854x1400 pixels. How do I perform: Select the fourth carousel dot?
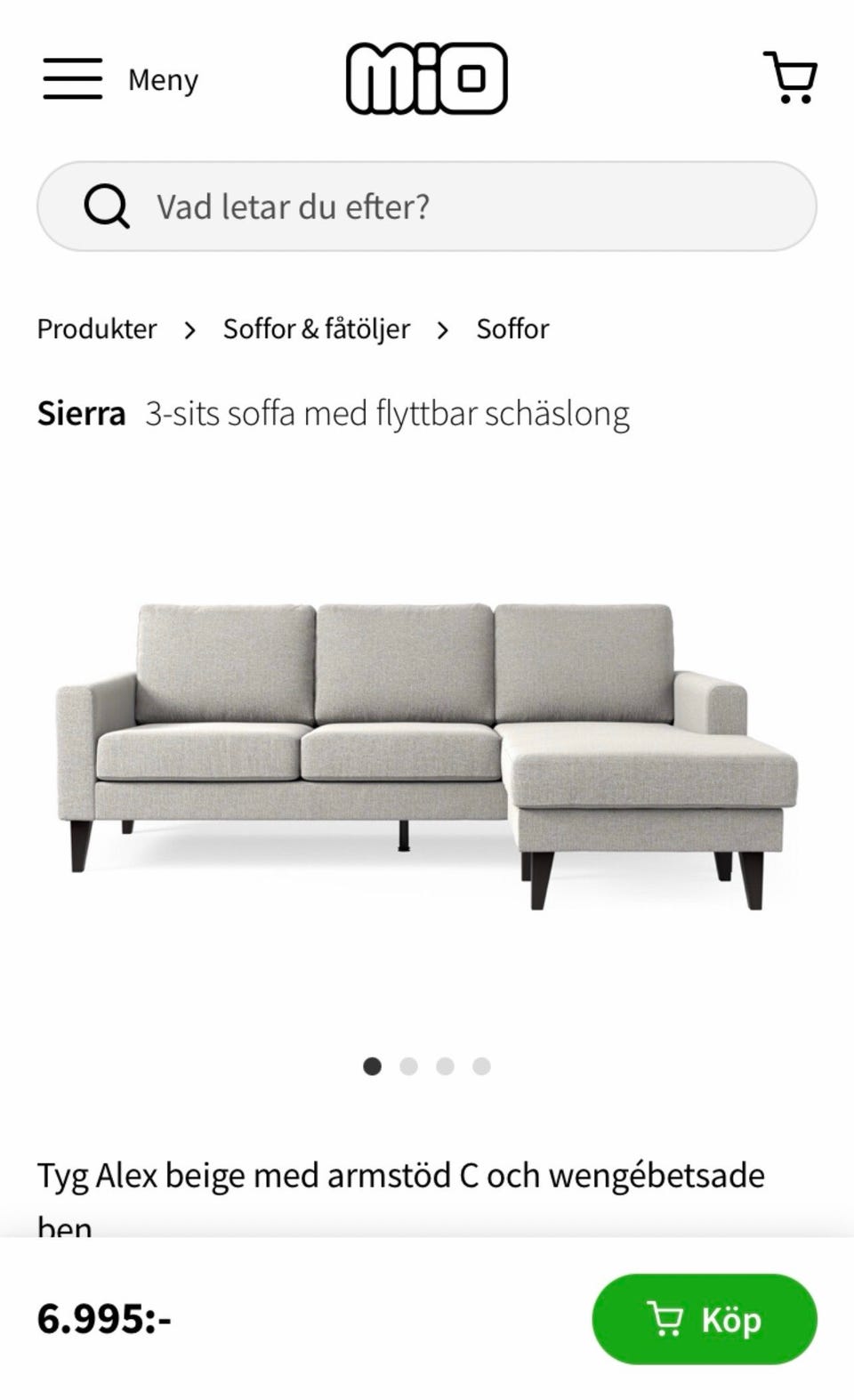click(479, 1064)
